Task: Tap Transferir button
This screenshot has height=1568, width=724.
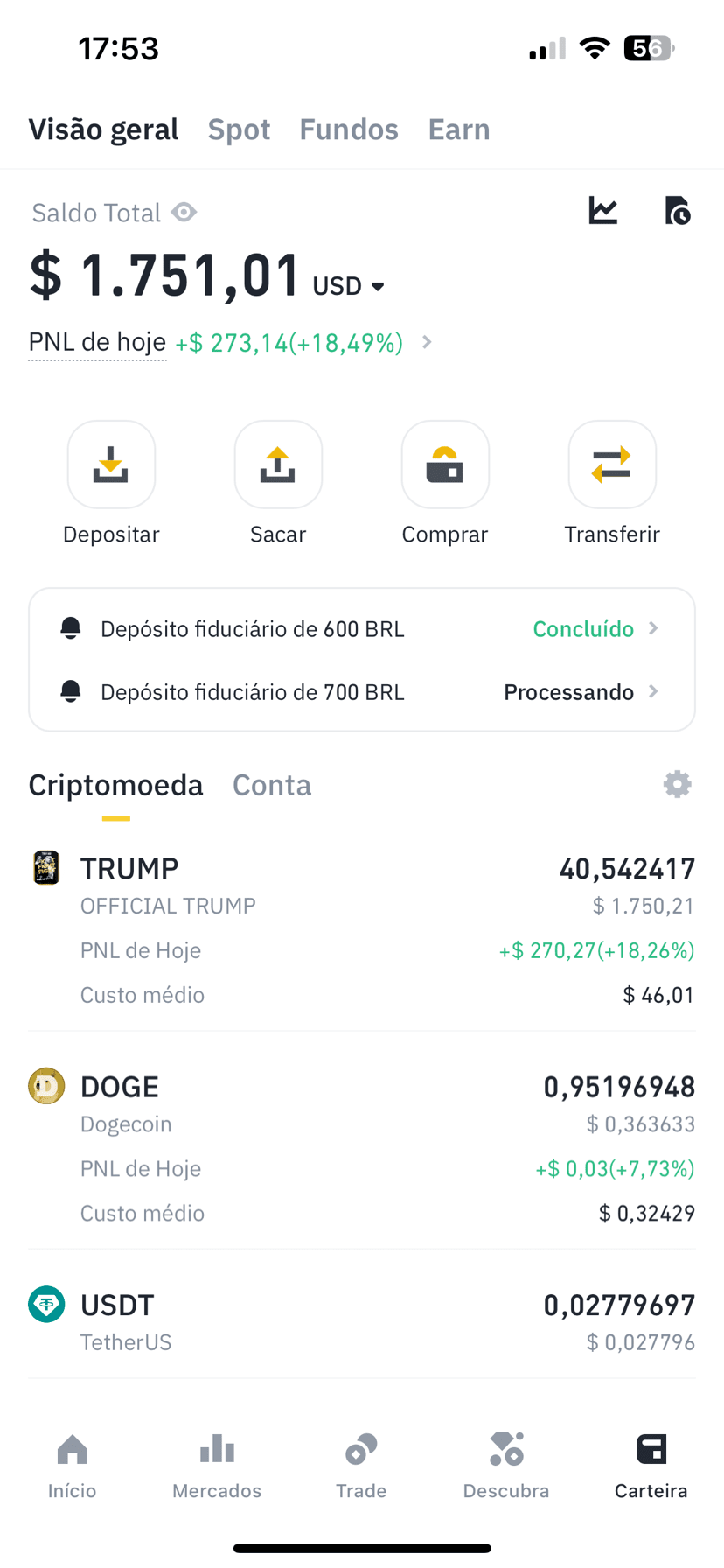Action: 612,484
